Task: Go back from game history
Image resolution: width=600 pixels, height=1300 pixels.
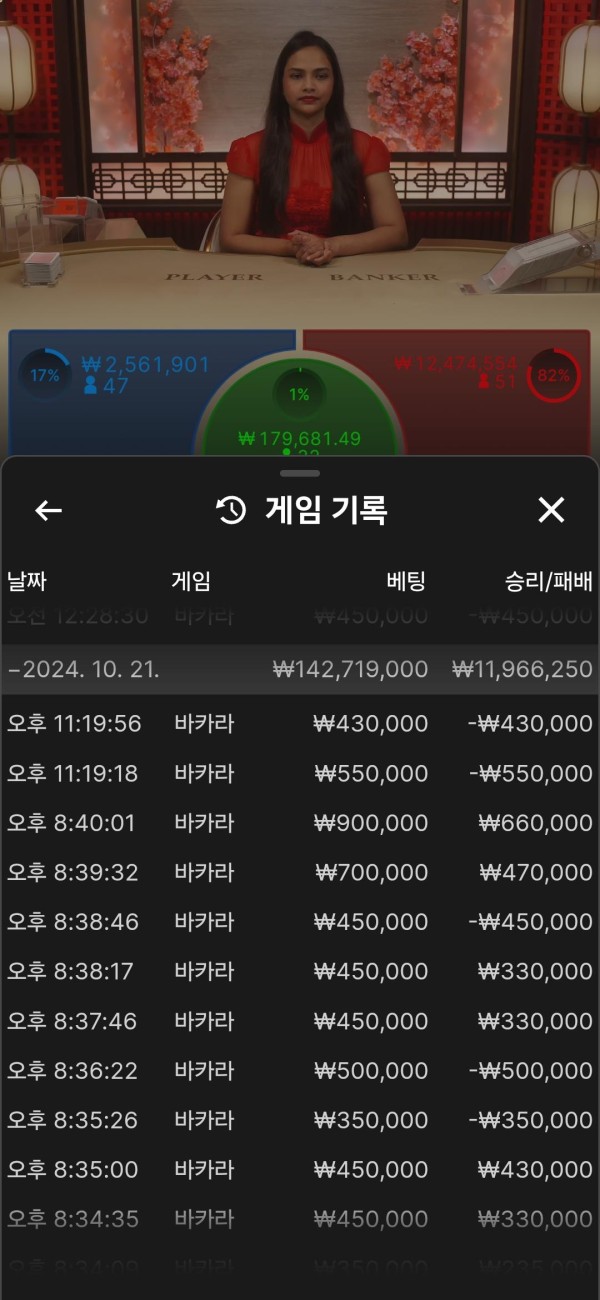Action: tap(48, 510)
